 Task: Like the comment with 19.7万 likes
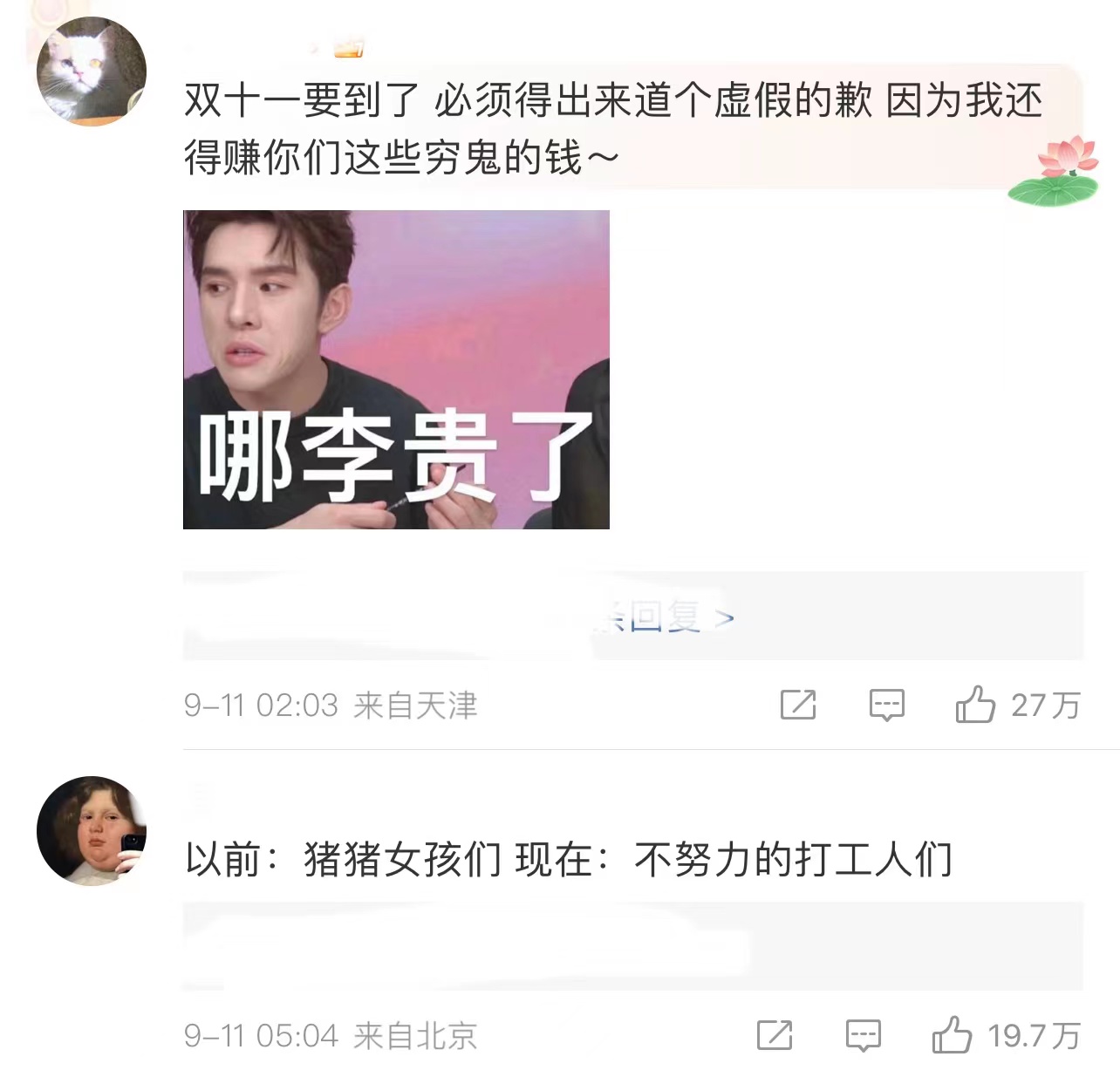952,1035
